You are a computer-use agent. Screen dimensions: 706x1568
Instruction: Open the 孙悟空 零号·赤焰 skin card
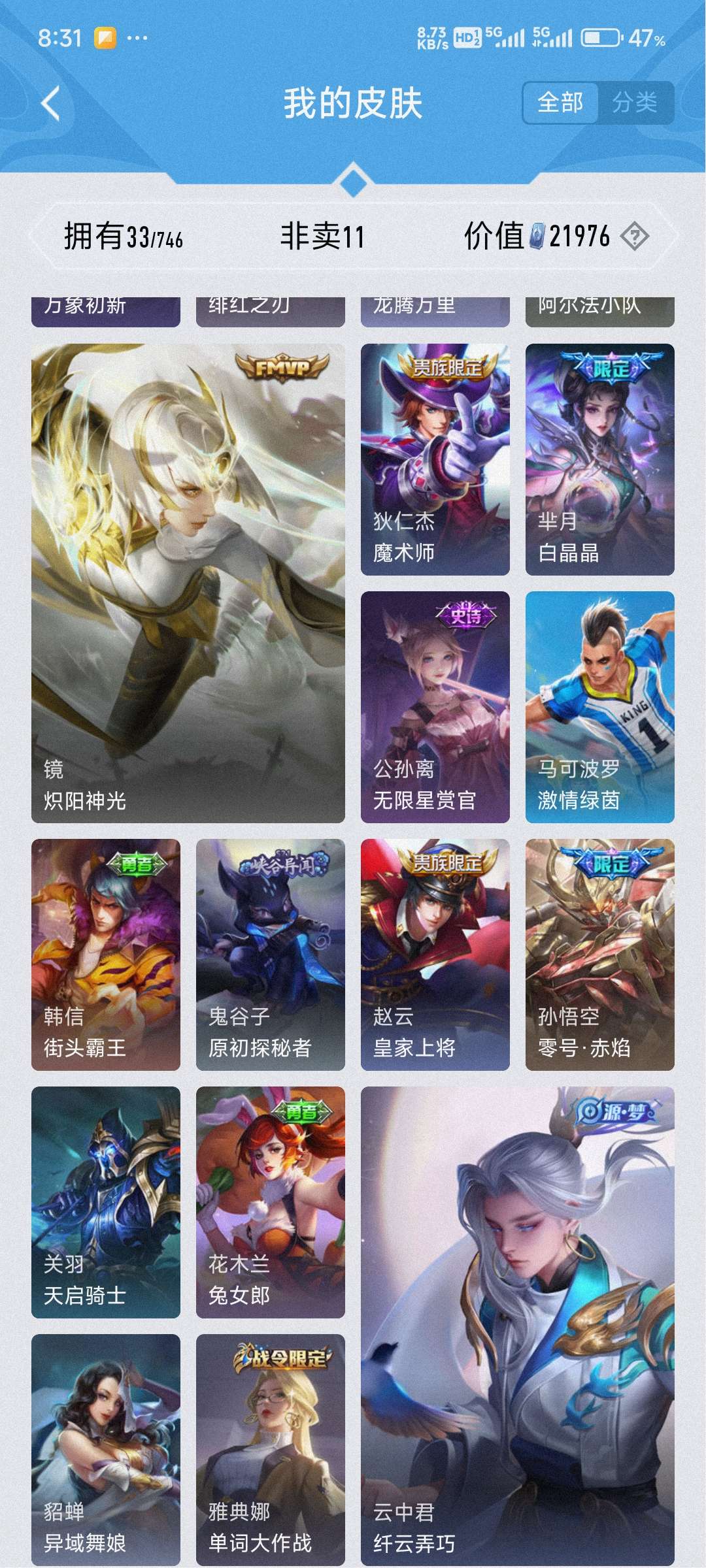click(600, 955)
